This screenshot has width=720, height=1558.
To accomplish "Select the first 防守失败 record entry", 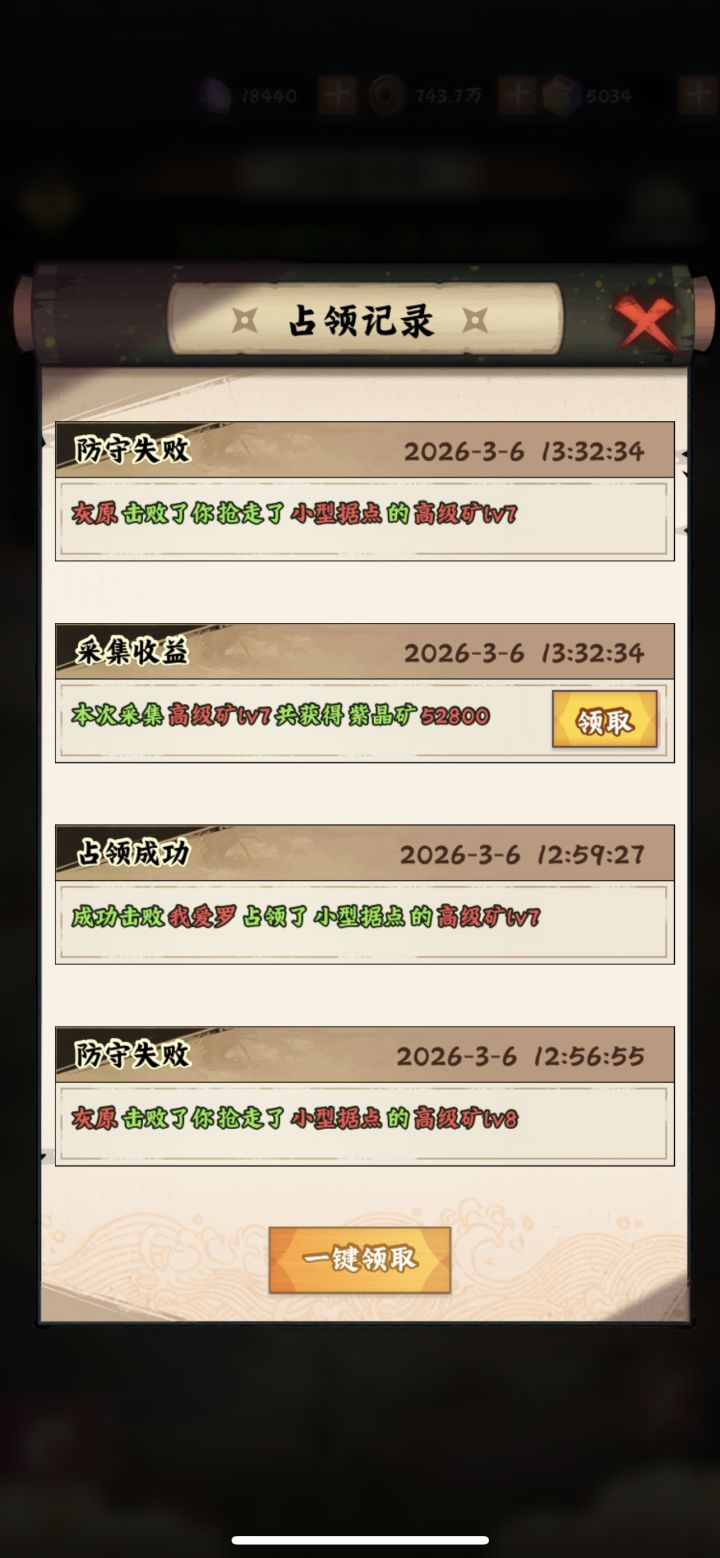I will click(364, 490).
